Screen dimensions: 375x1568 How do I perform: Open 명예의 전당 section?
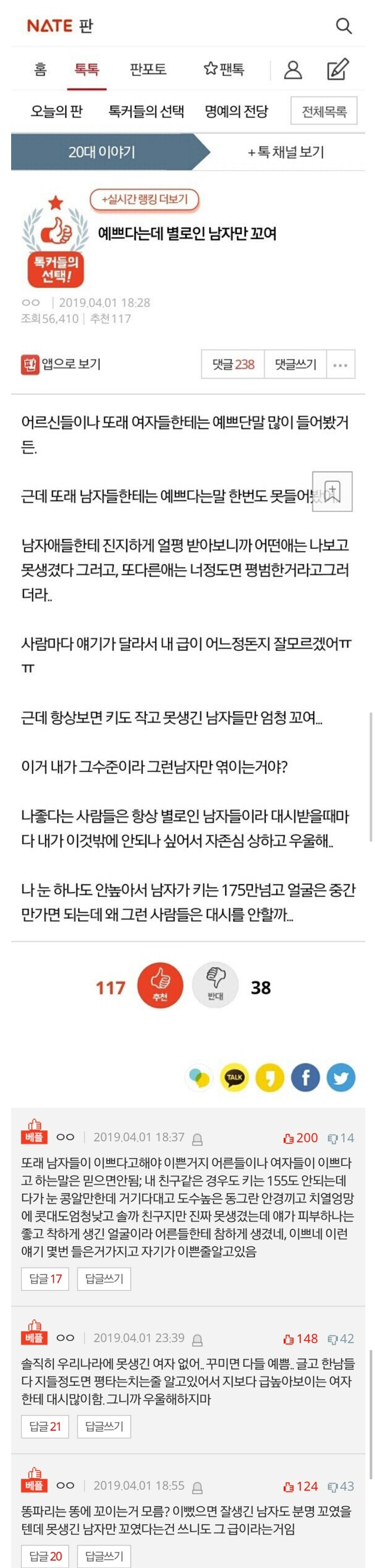(236, 111)
